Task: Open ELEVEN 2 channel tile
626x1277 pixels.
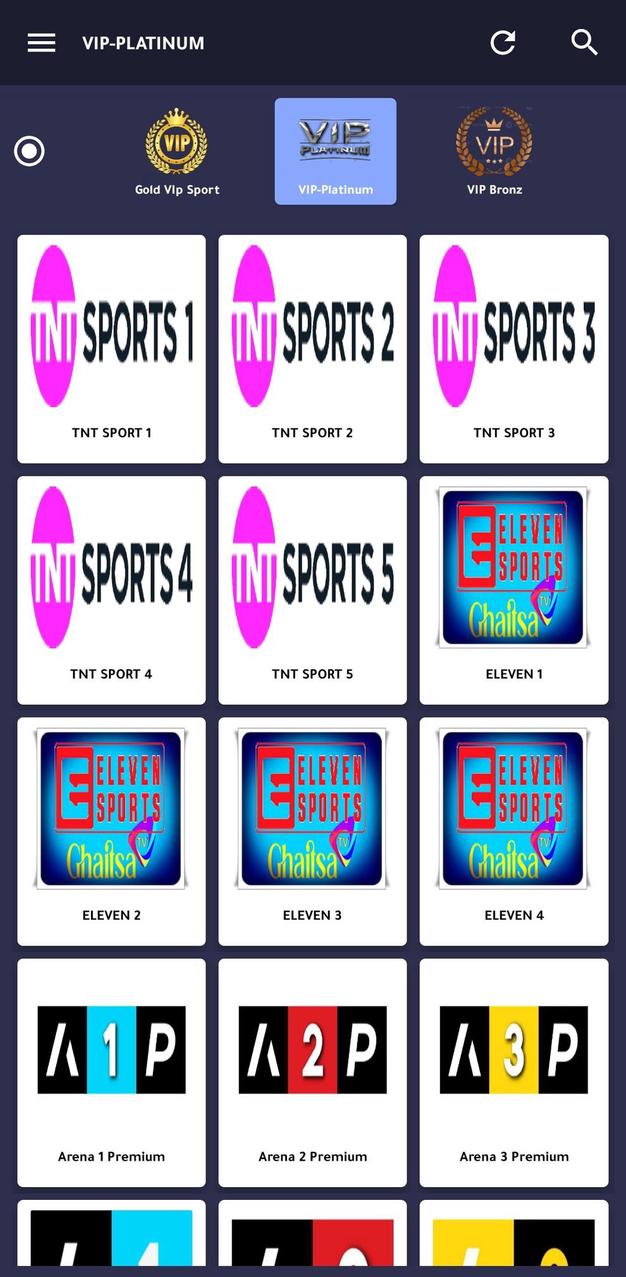Action: [x=111, y=831]
